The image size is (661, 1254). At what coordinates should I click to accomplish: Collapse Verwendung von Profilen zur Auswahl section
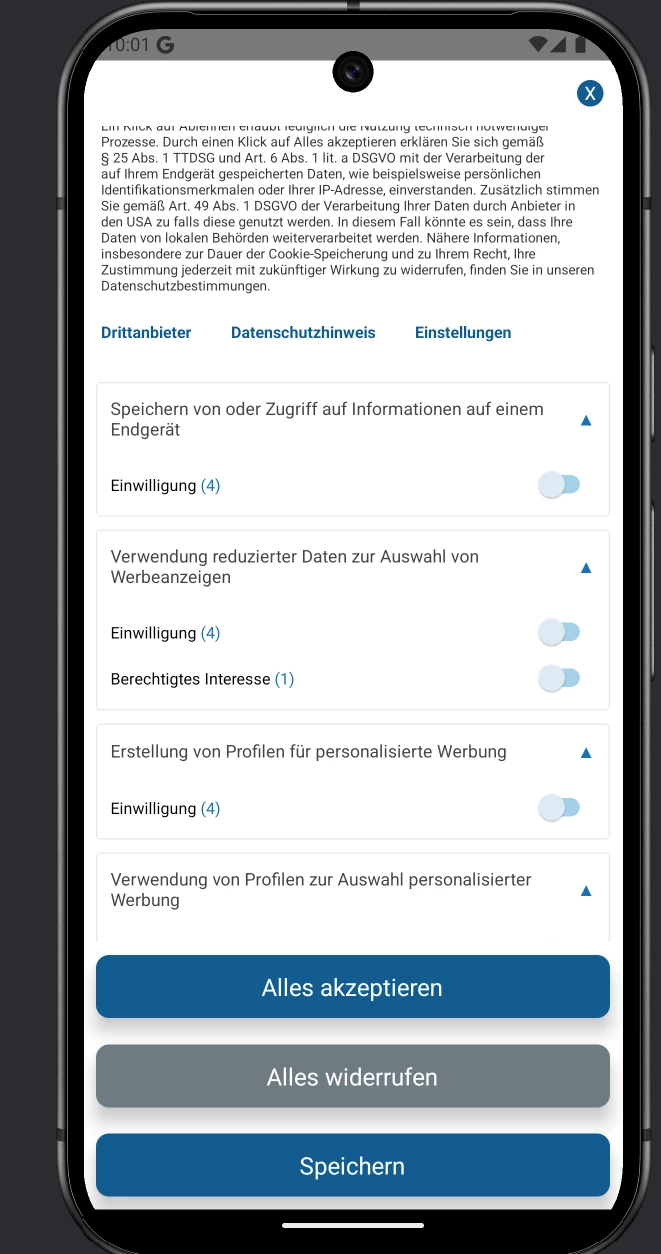click(x=586, y=890)
